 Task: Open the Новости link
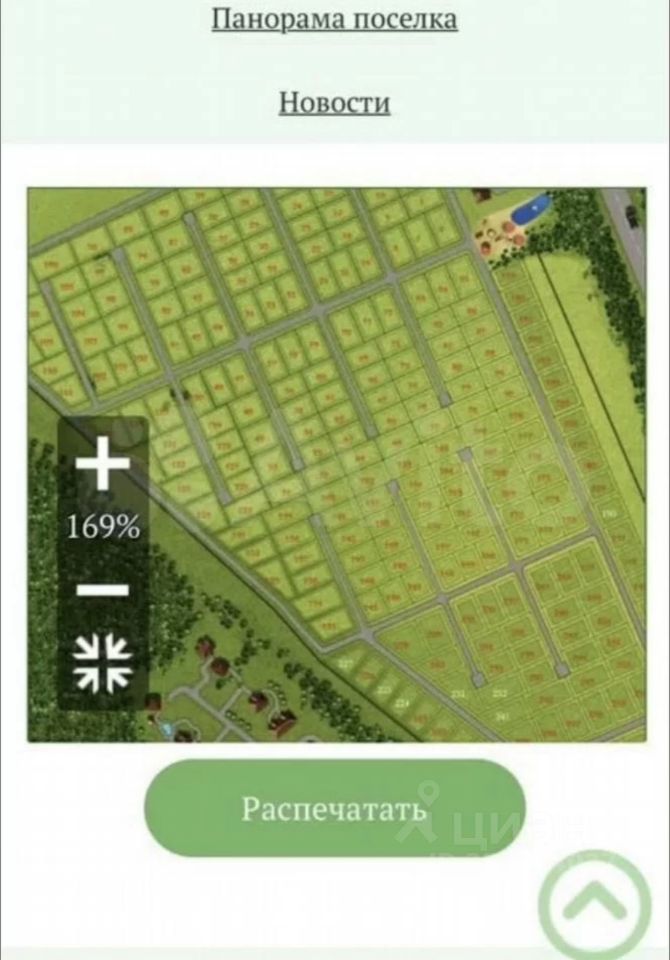point(334,102)
